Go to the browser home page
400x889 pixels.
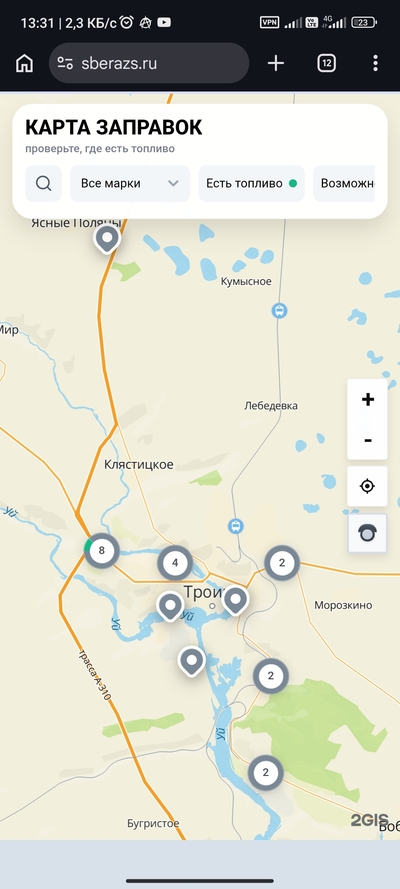pos(24,63)
